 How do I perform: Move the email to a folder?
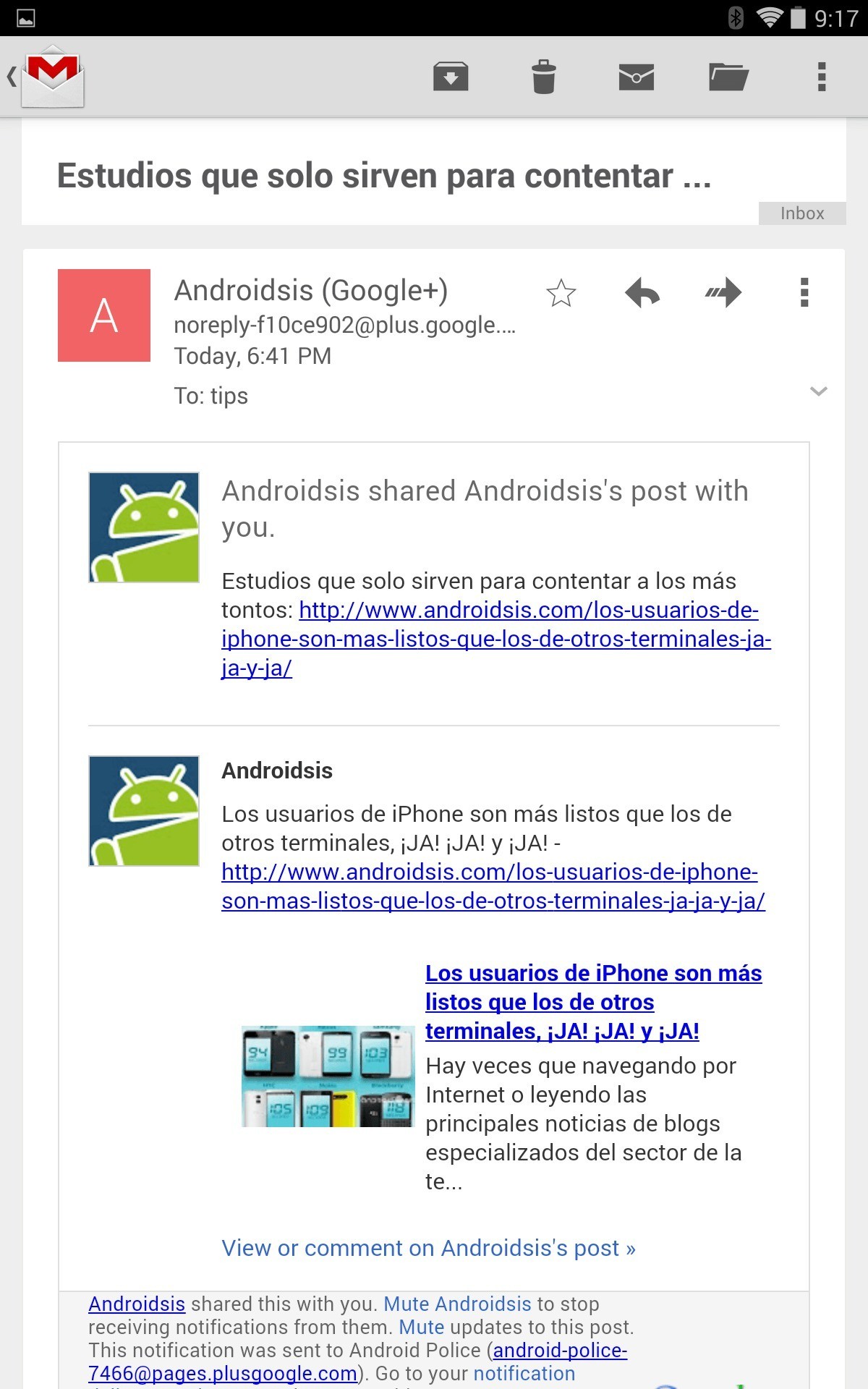728,77
